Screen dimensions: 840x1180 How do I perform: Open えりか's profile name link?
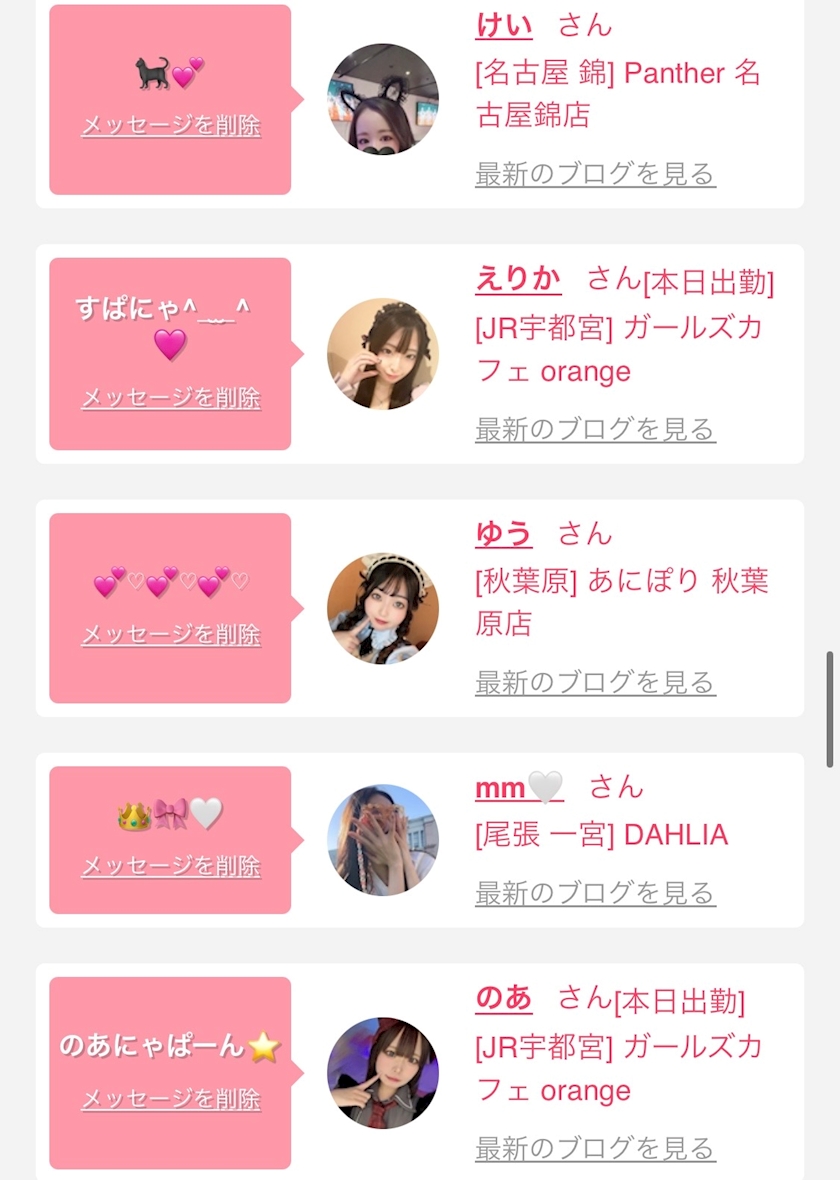(518, 279)
